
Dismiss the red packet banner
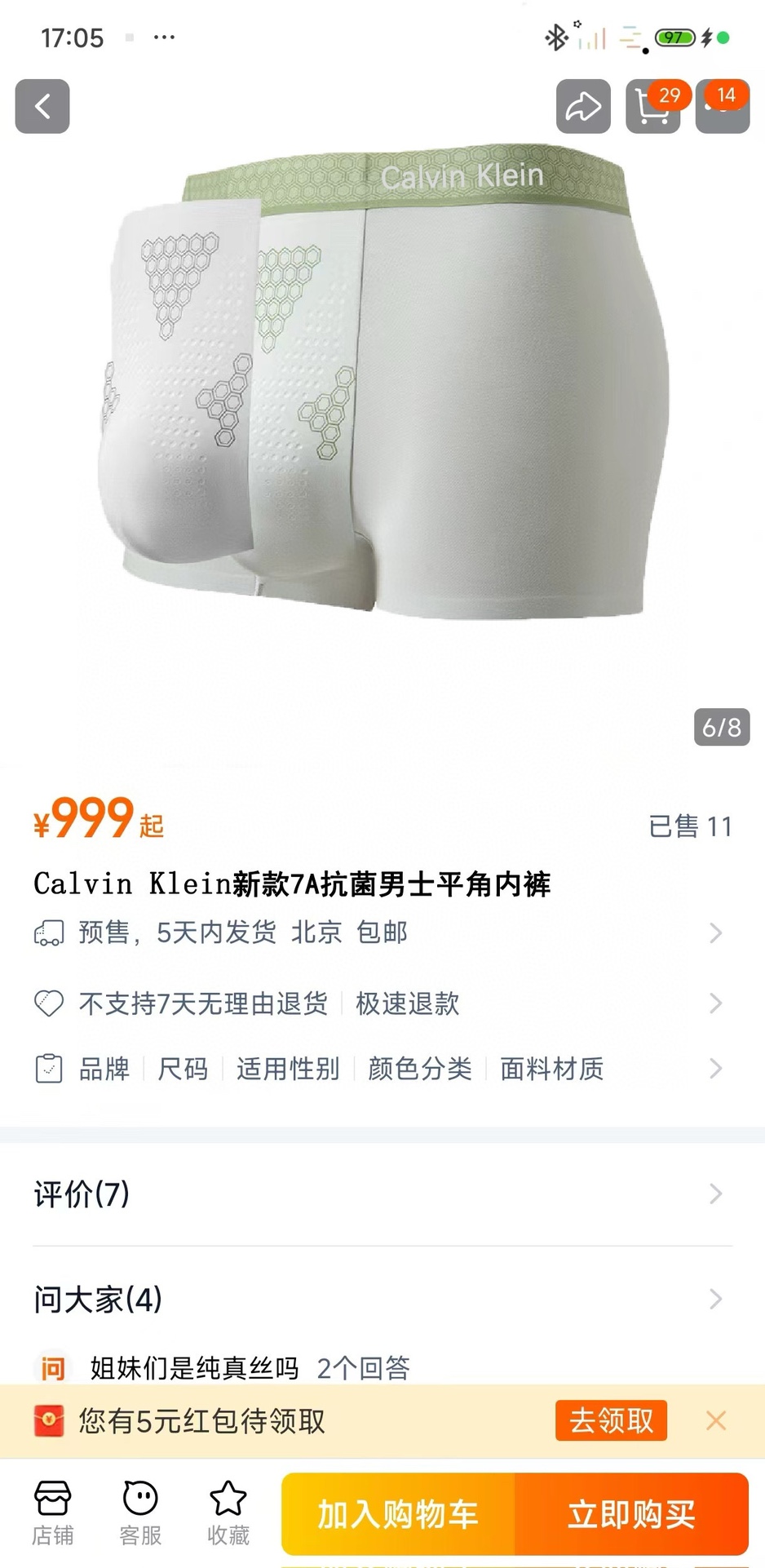click(x=716, y=1420)
